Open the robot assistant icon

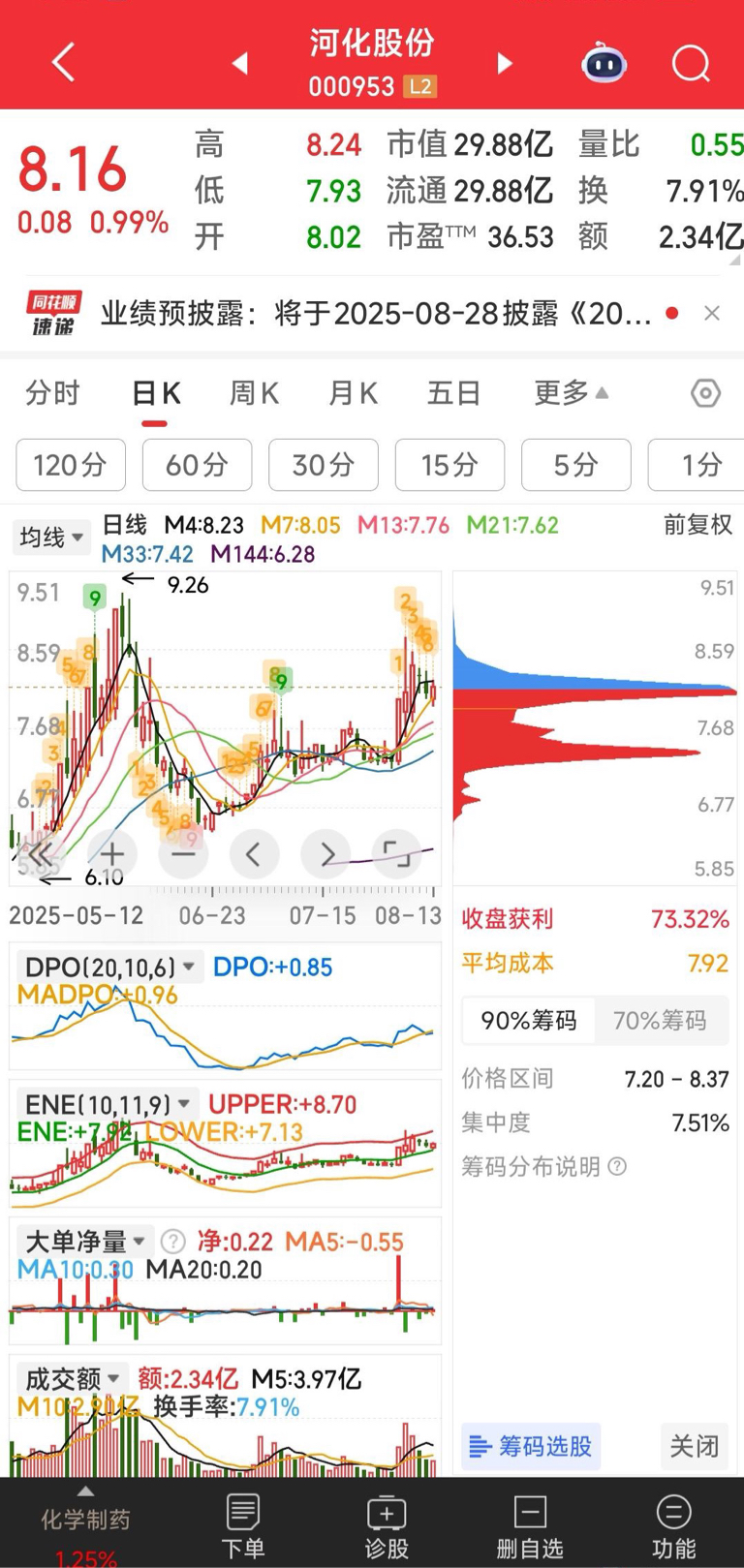click(604, 63)
